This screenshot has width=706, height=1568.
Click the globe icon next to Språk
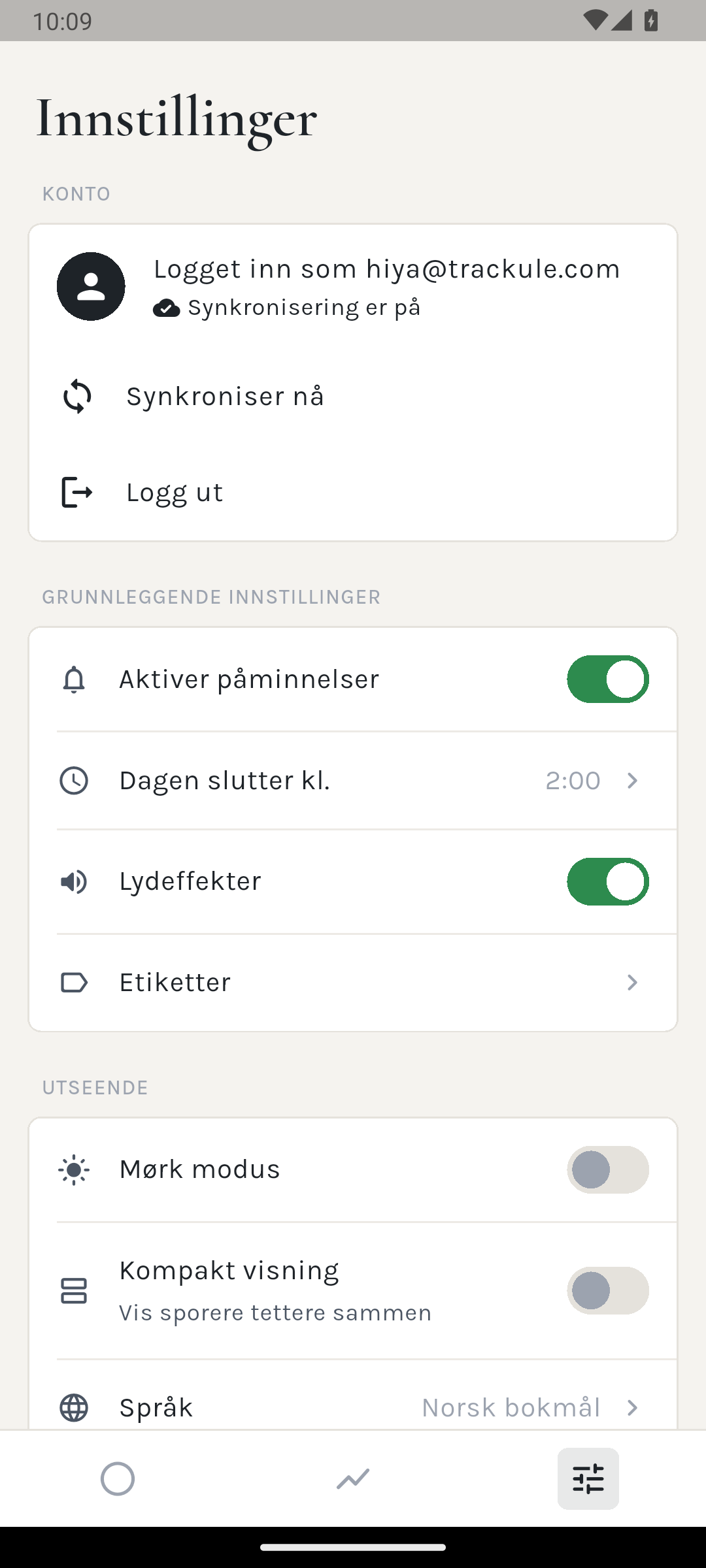click(74, 1409)
